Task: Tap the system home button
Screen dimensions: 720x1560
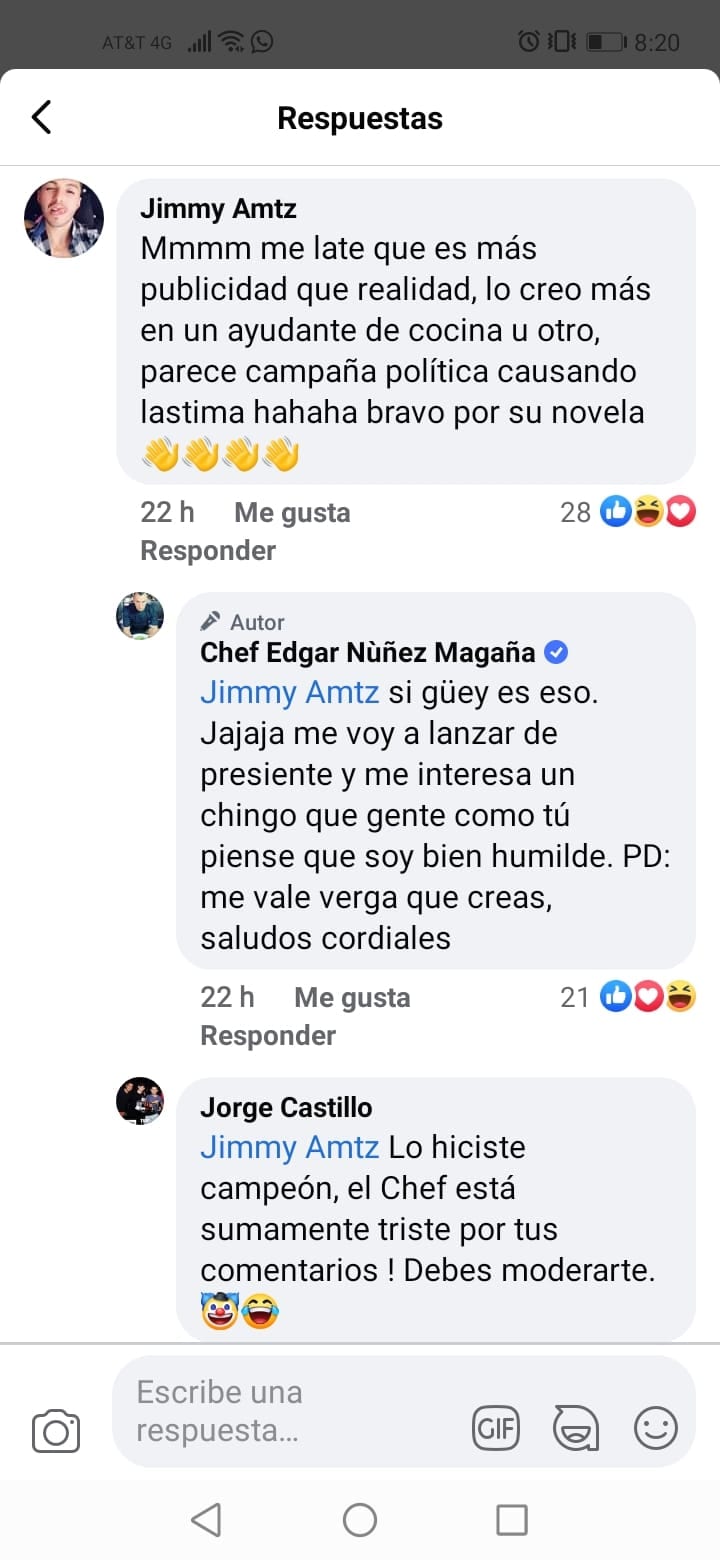Action: point(360,1520)
